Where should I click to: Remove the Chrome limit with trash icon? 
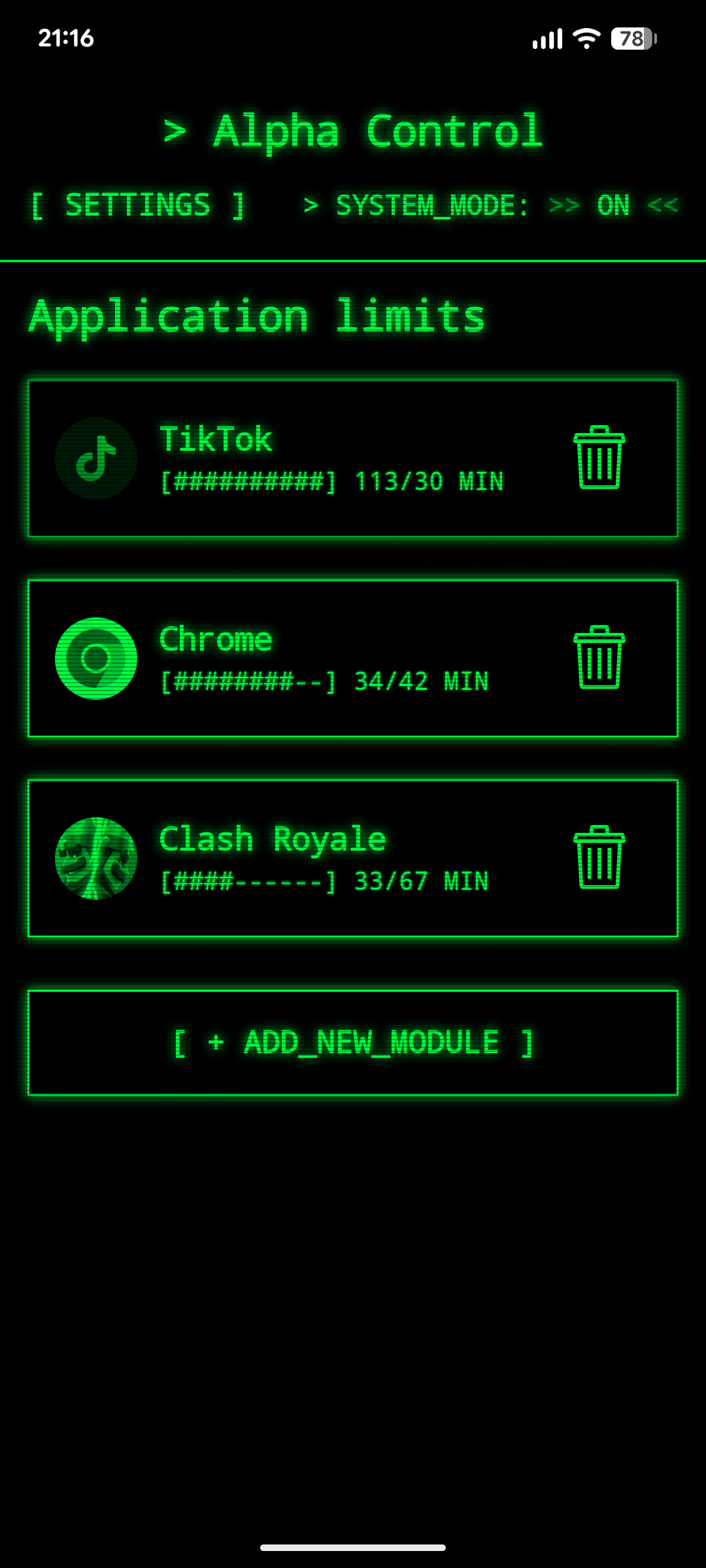(x=599, y=657)
